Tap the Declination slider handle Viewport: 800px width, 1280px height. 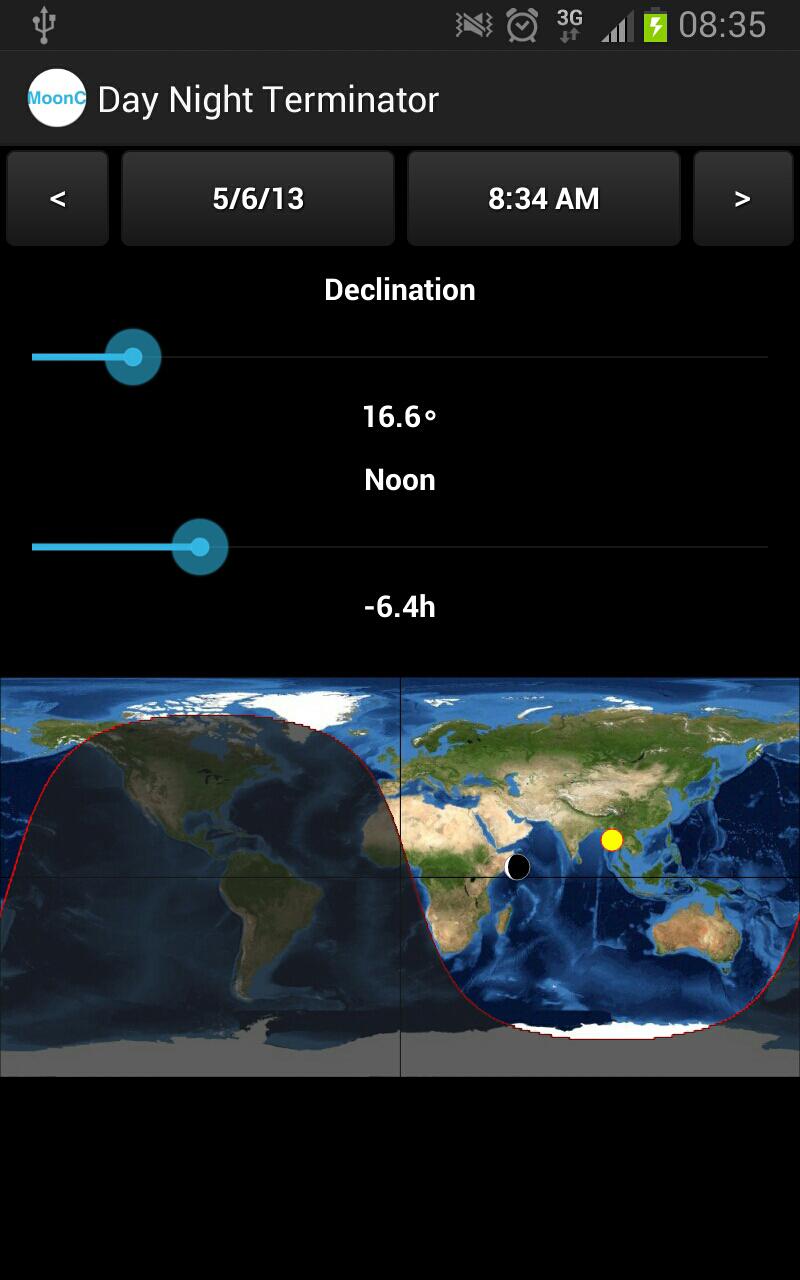(133, 357)
